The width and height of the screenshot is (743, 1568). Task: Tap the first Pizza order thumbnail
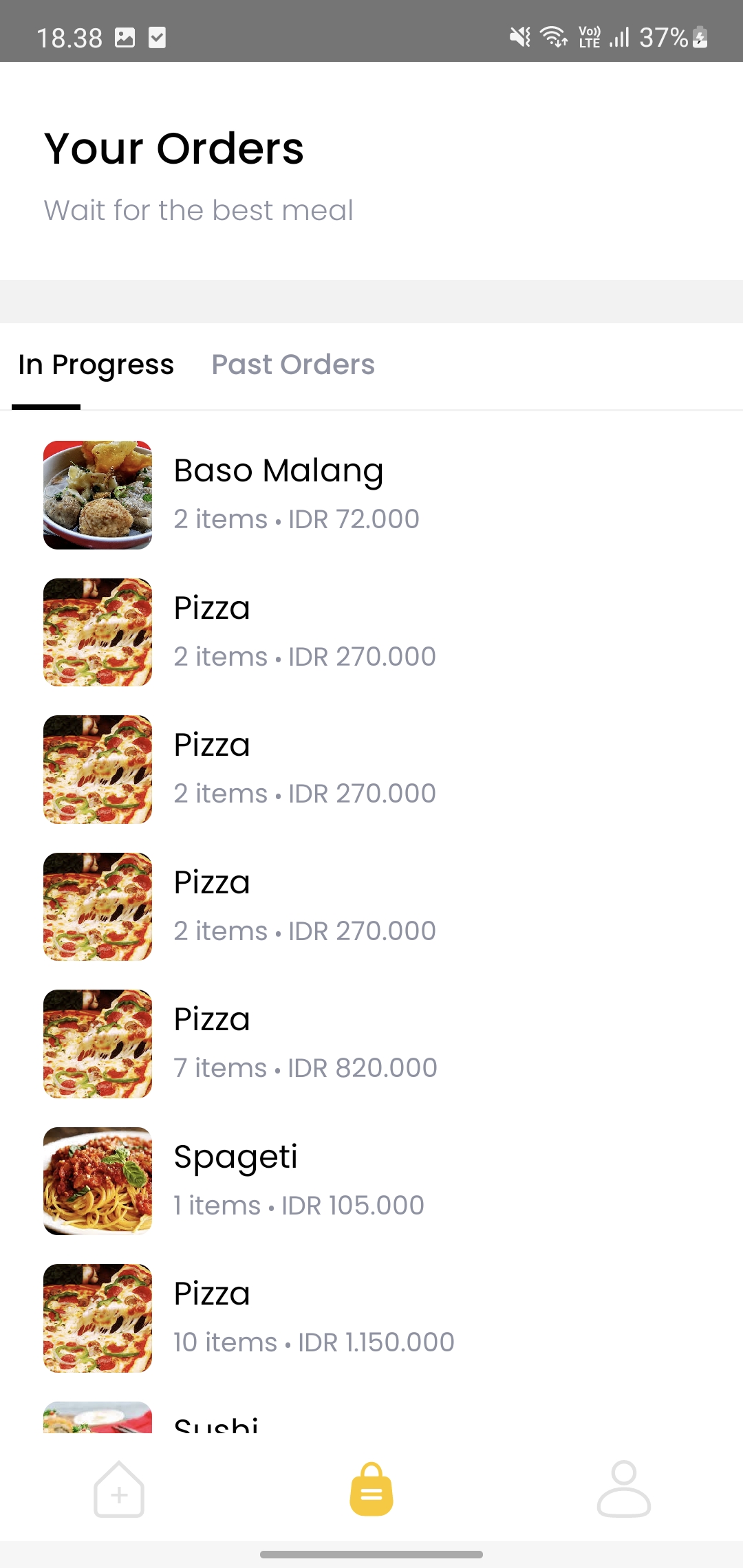pos(97,631)
